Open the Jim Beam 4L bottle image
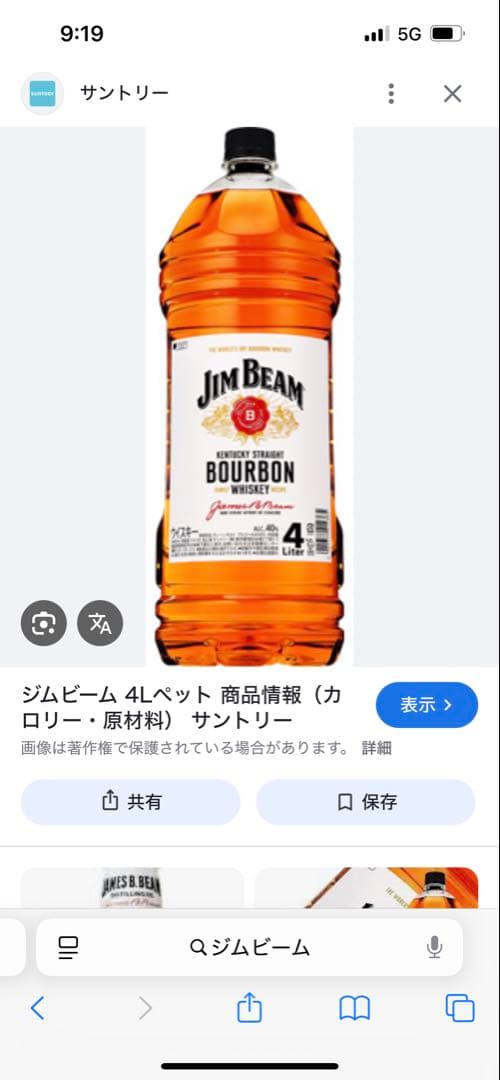The width and height of the screenshot is (500, 1080). (x=249, y=396)
